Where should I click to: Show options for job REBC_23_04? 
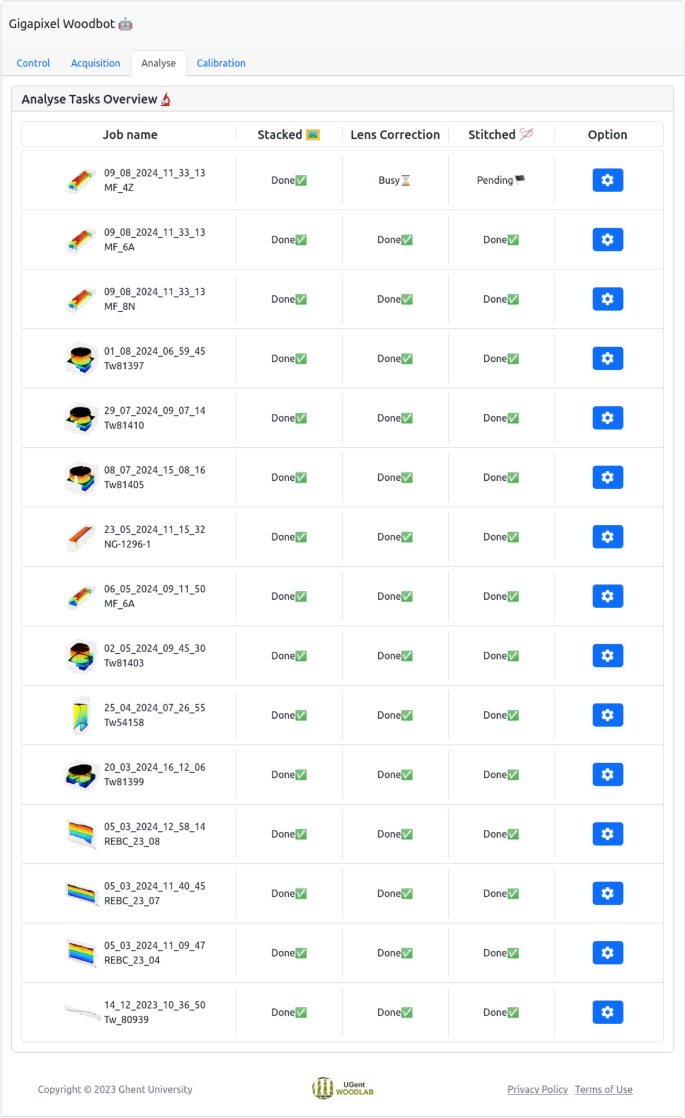pyautogui.click(x=607, y=953)
